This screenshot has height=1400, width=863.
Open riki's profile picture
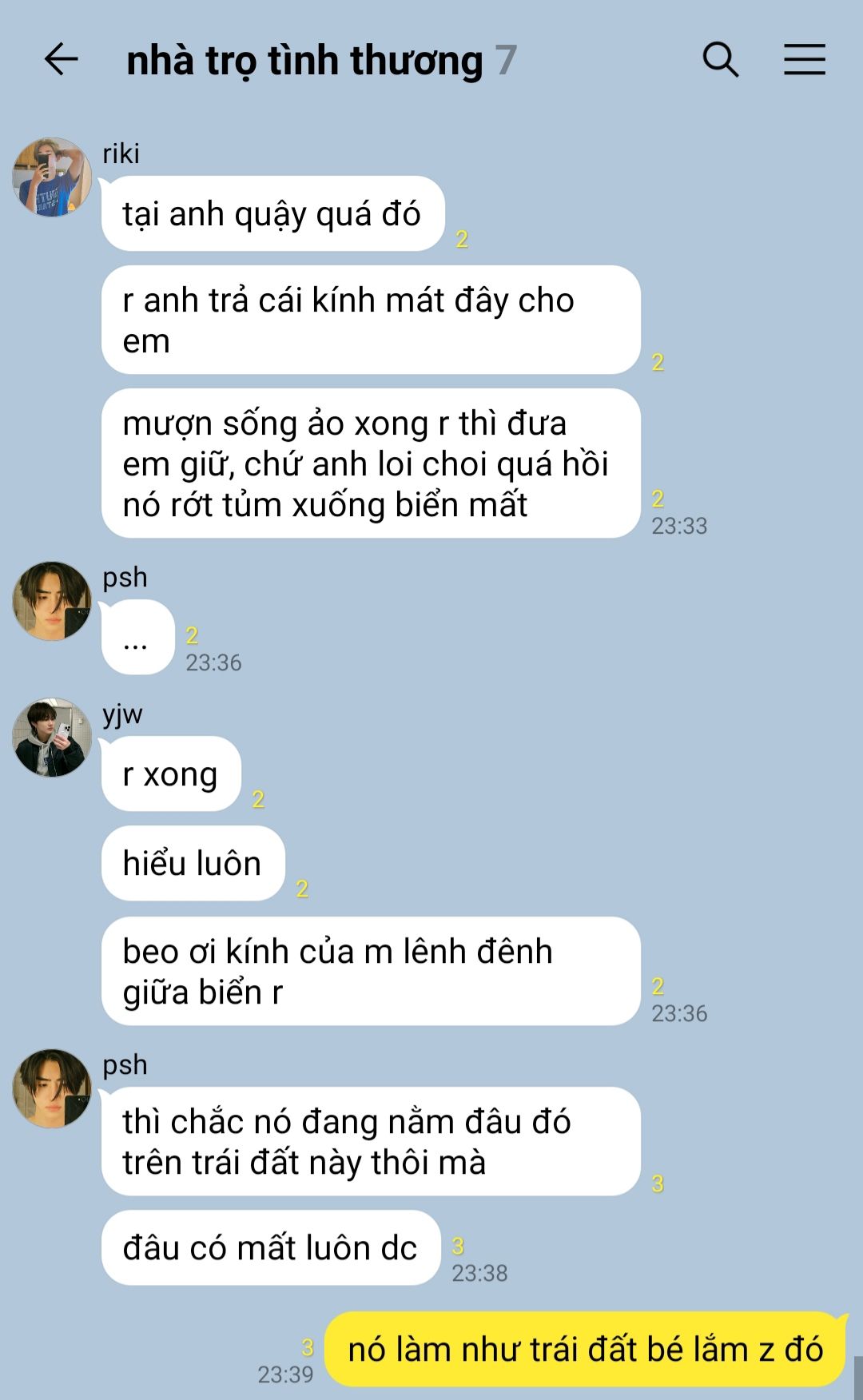pos(52,177)
